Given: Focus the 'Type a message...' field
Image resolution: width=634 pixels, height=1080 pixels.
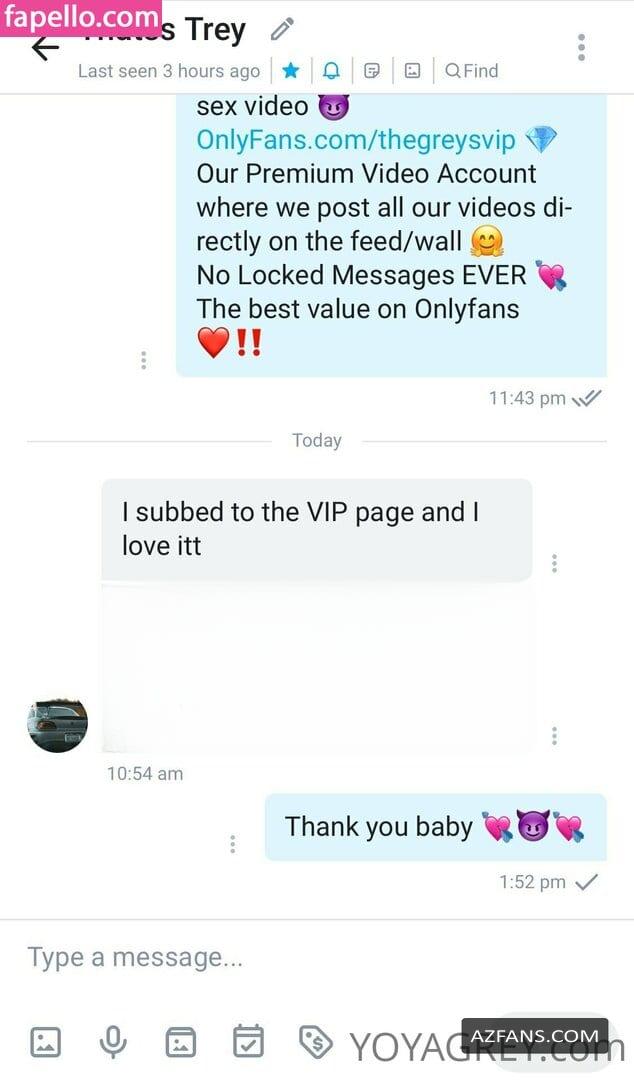Looking at the screenshot, I should [x=317, y=957].
